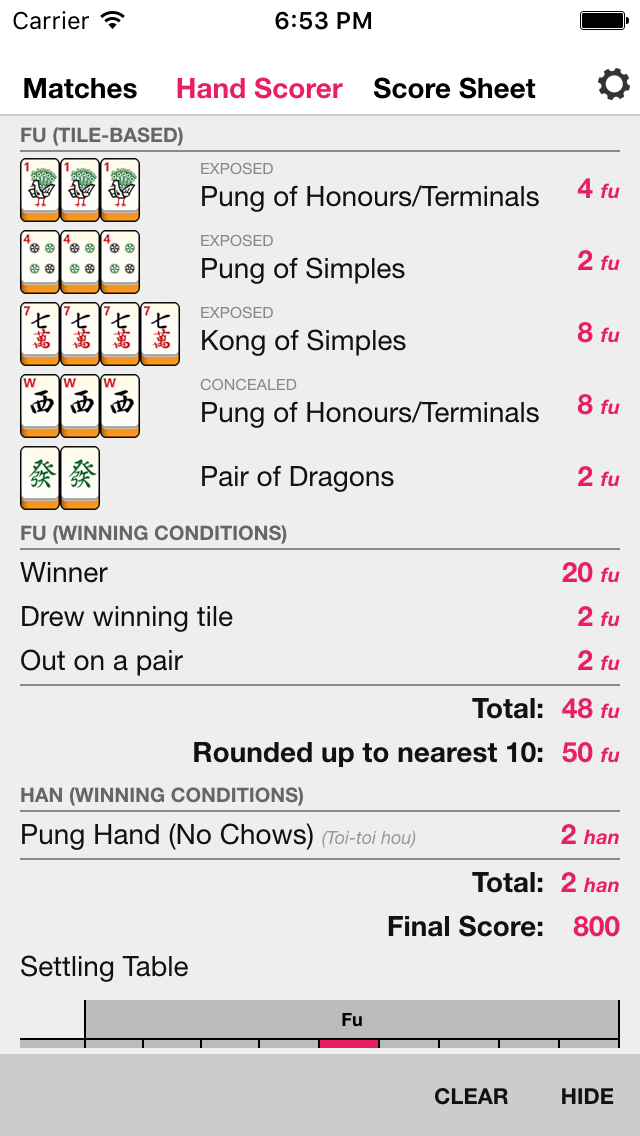Tap the CLEAR button

pyautogui.click(x=471, y=1096)
